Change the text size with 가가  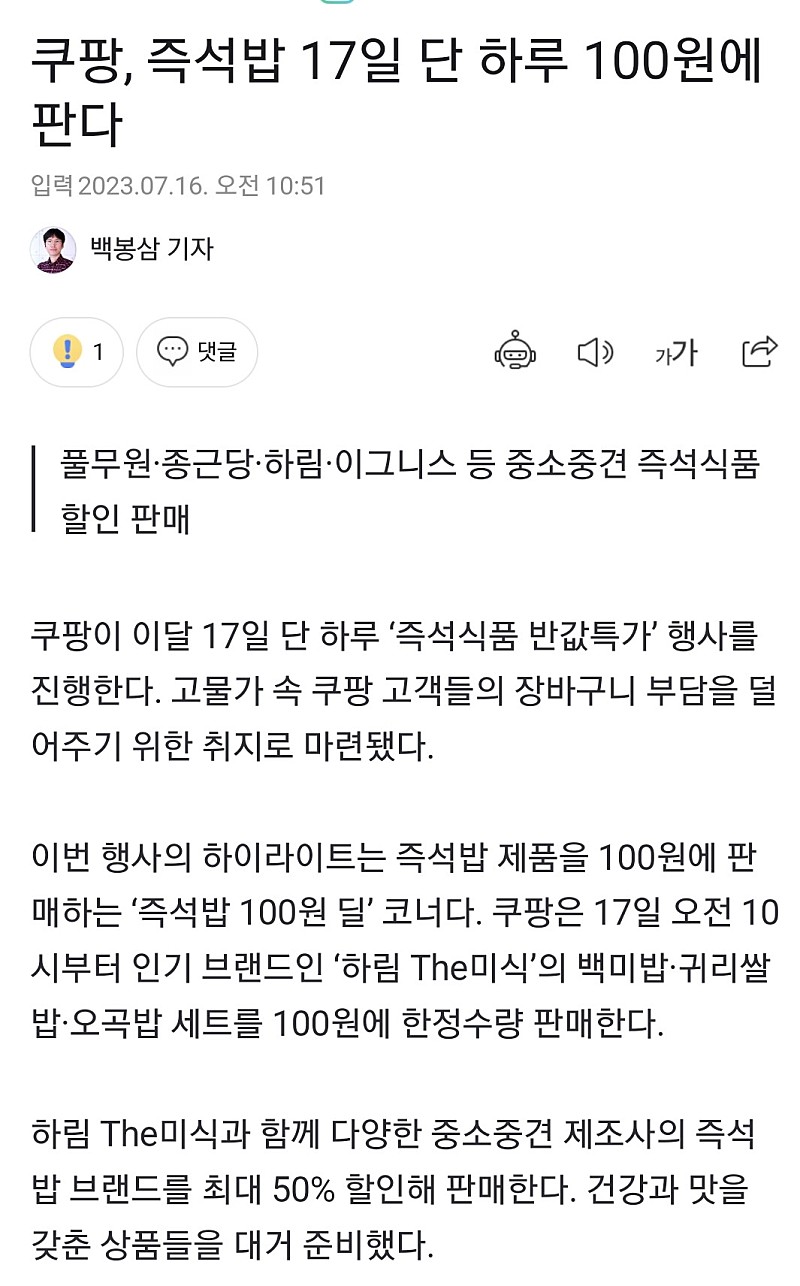pyautogui.click(x=676, y=352)
